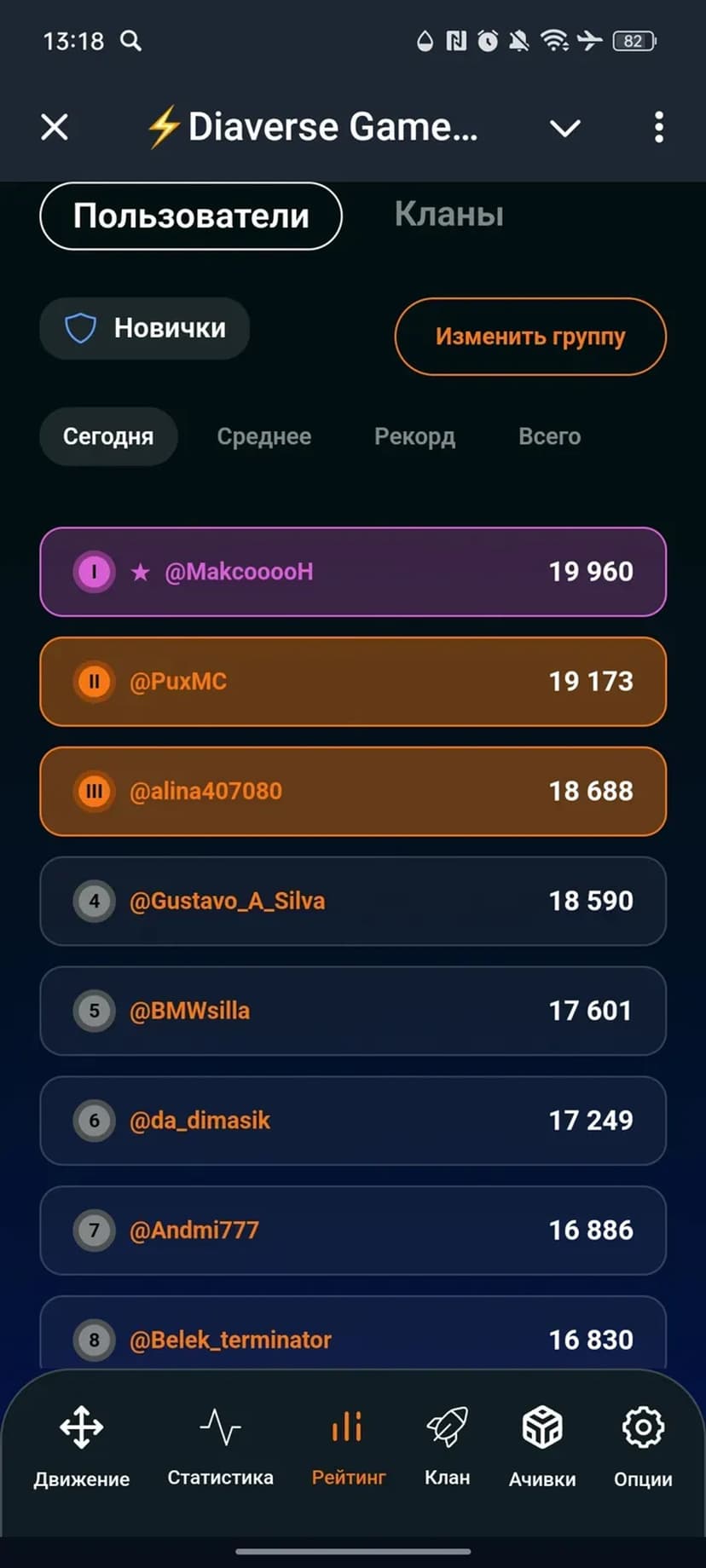
Task: Select the Всего ranking filter
Action: [549, 436]
